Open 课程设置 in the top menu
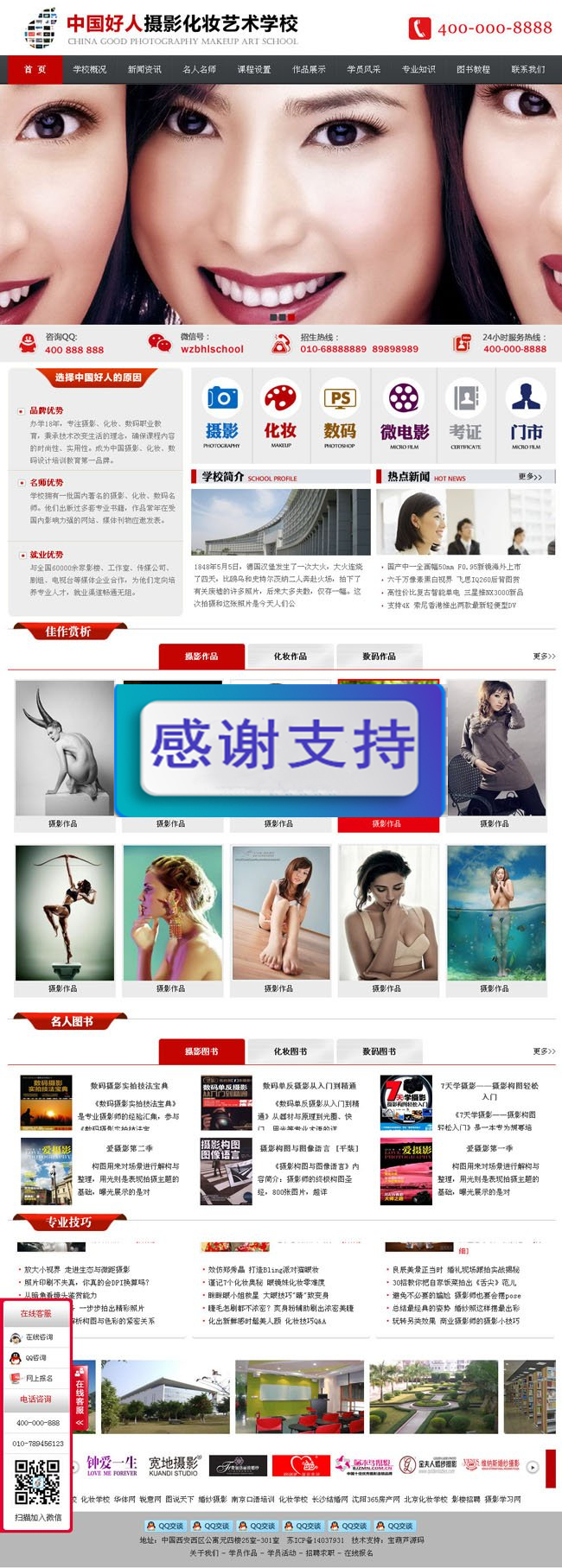Image resolution: width=562 pixels, height=1568 pixels. [254, 70]
